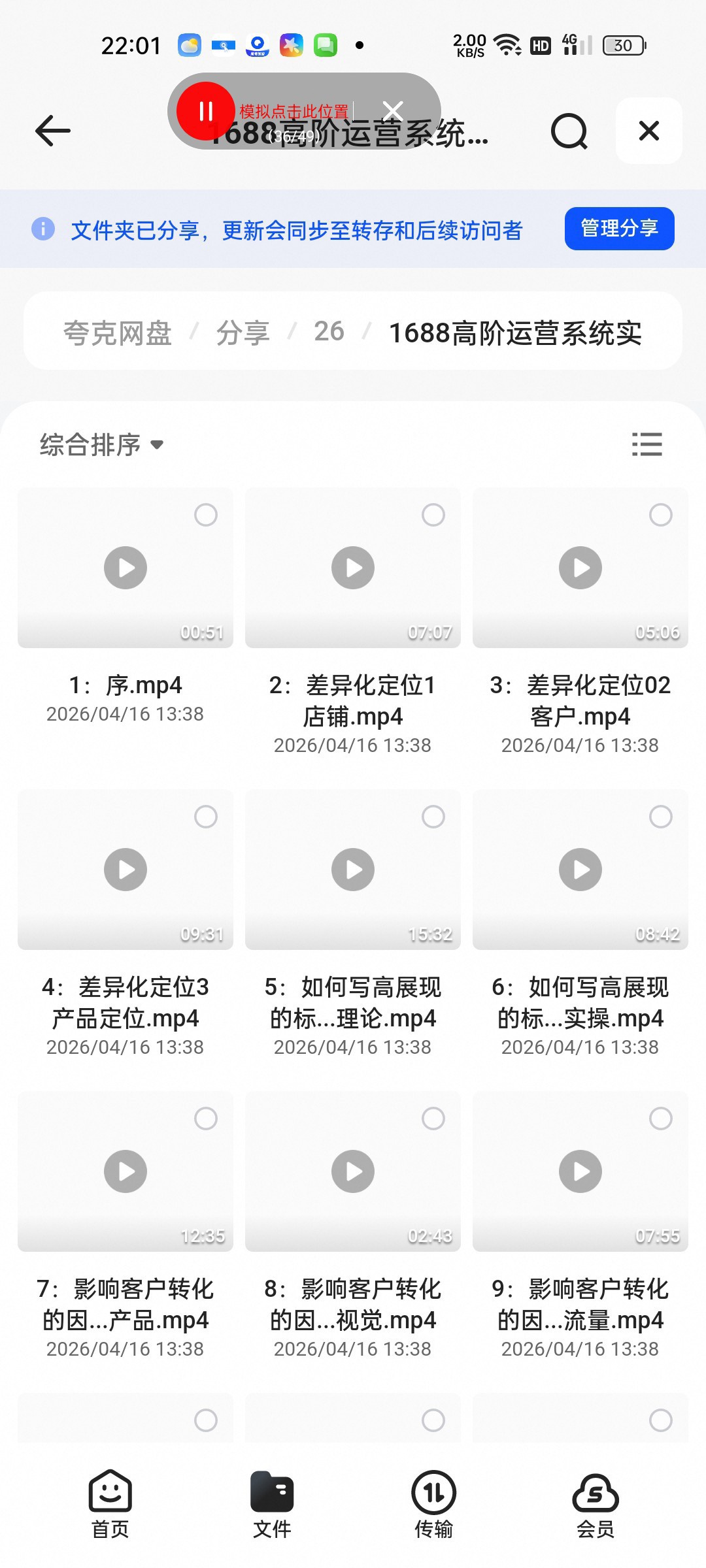Close the page with the X button

[x=648, y=131]
